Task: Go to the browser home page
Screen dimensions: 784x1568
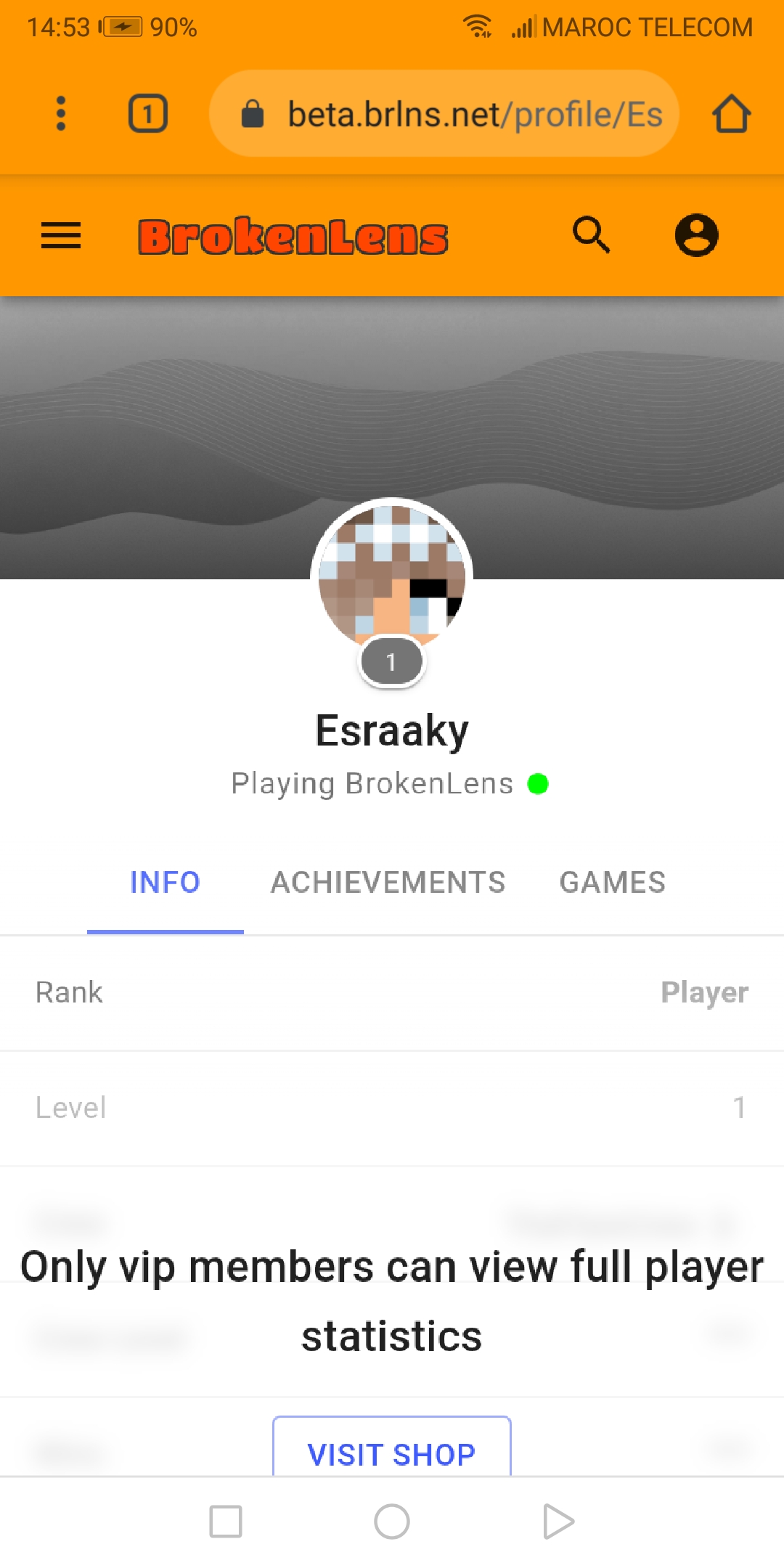Action: point(731,114)
